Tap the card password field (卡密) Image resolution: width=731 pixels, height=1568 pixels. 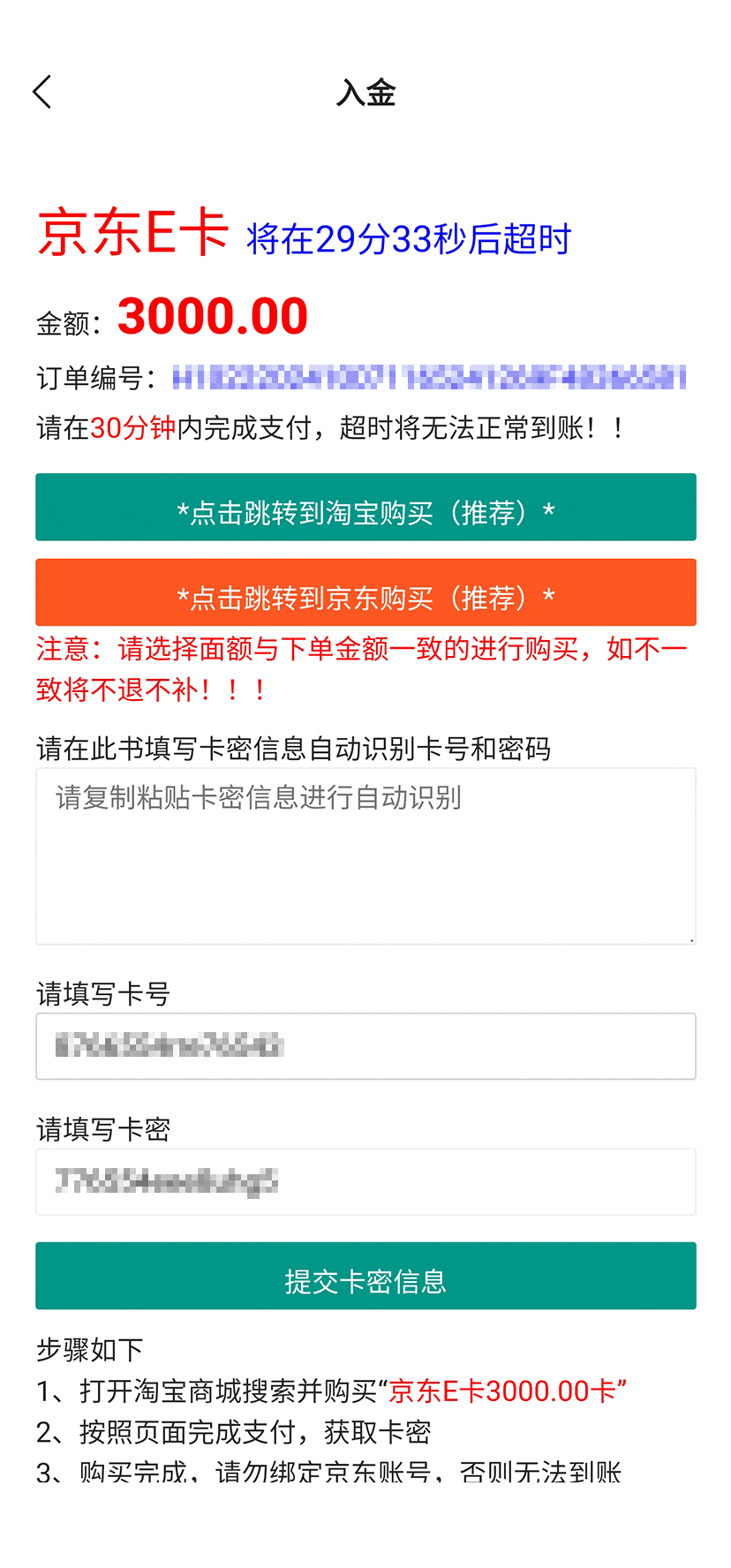[x=365, y=1182]
